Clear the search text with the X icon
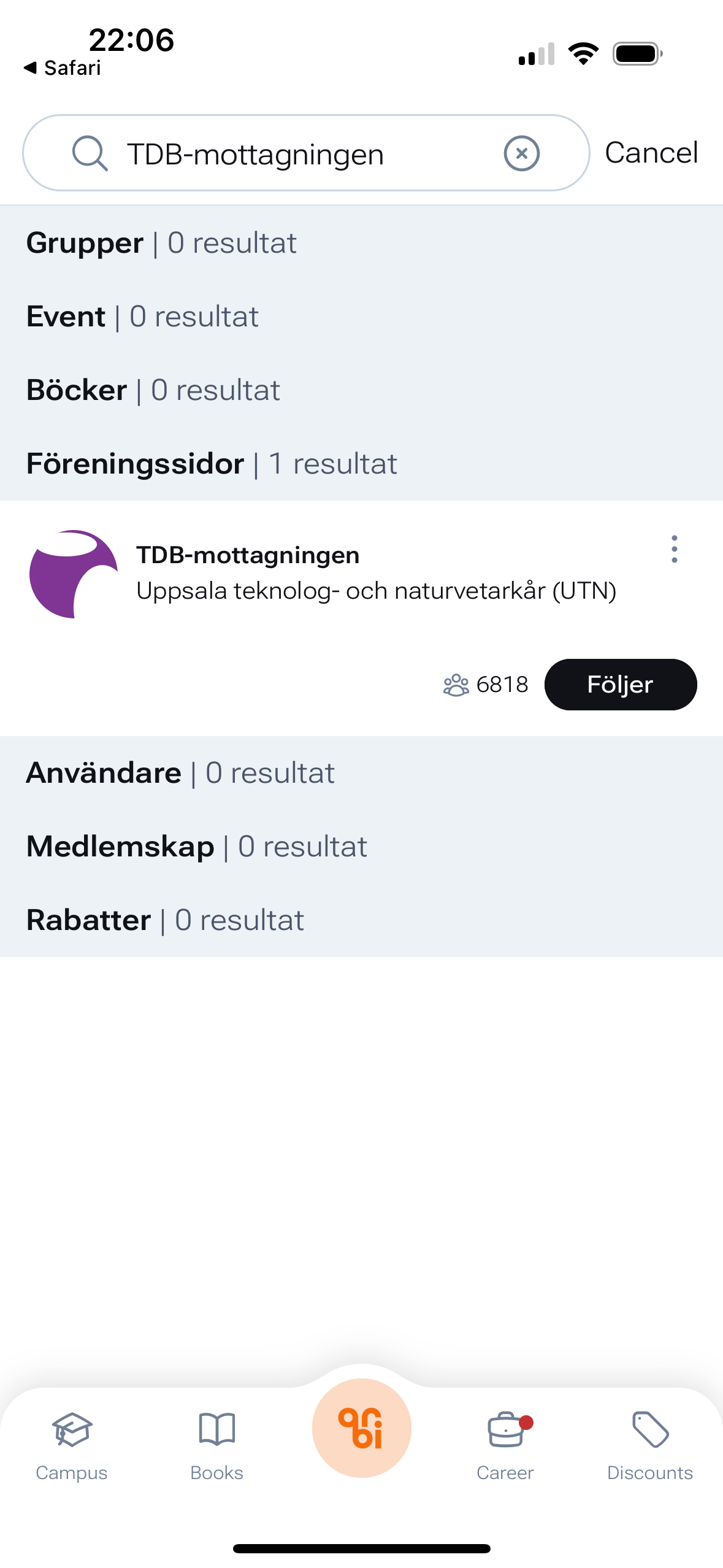Viewport: 723px width, 1568px height. 521,153
